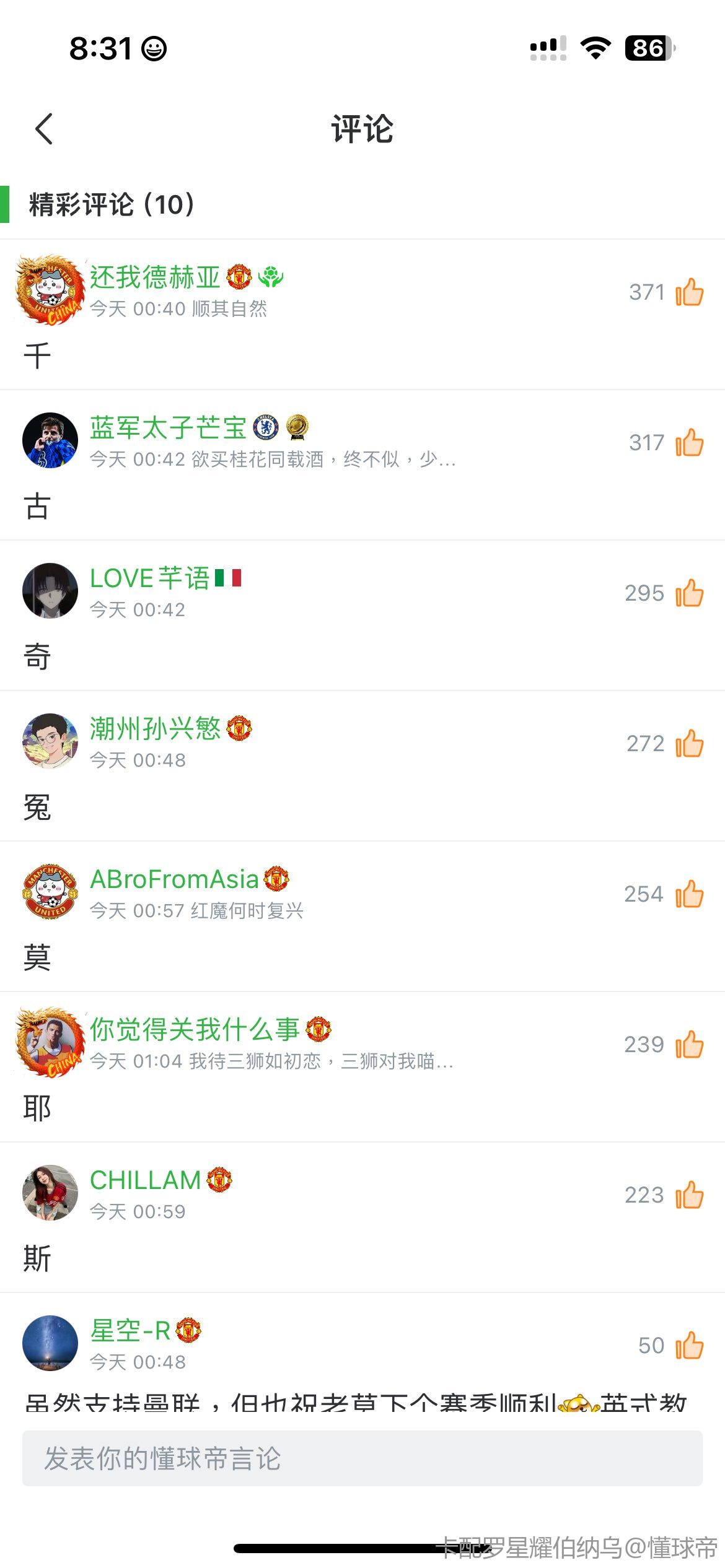Screen dimensions: 725x1568
Task: Like the comment by 你觉得关我什么事
Action: pos(689,1045)
